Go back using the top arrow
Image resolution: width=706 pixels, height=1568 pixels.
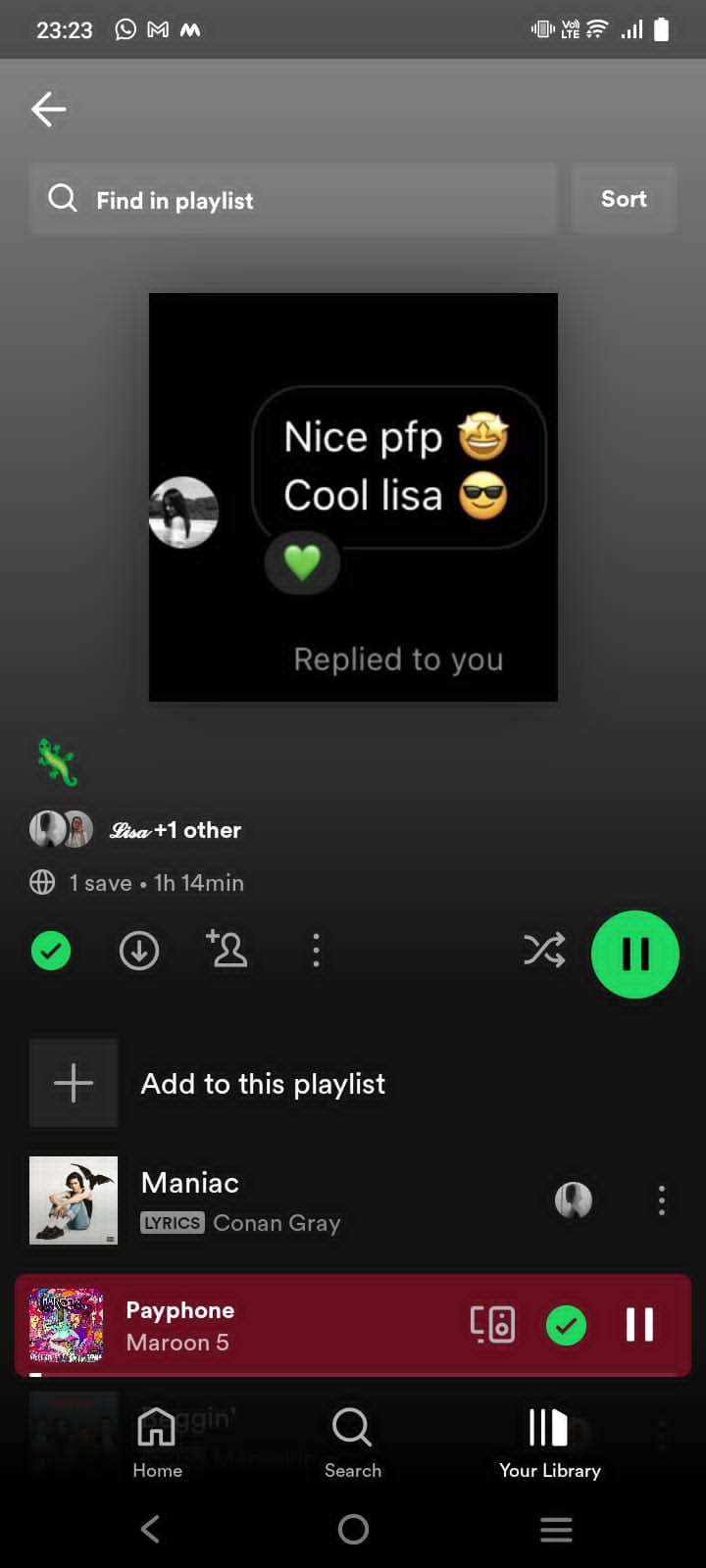[x=48, y=109]
